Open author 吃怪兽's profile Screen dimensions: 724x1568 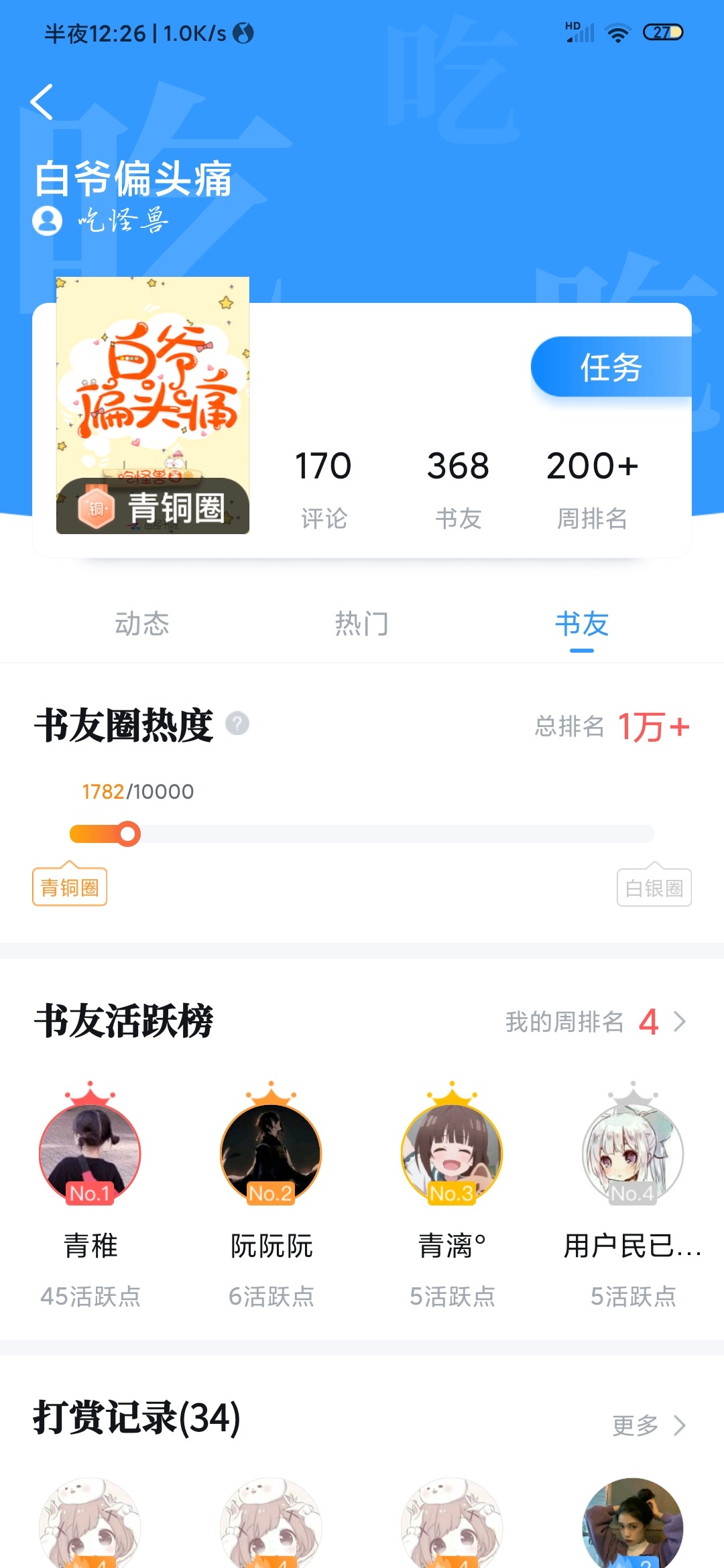click(x=101, y=220)
